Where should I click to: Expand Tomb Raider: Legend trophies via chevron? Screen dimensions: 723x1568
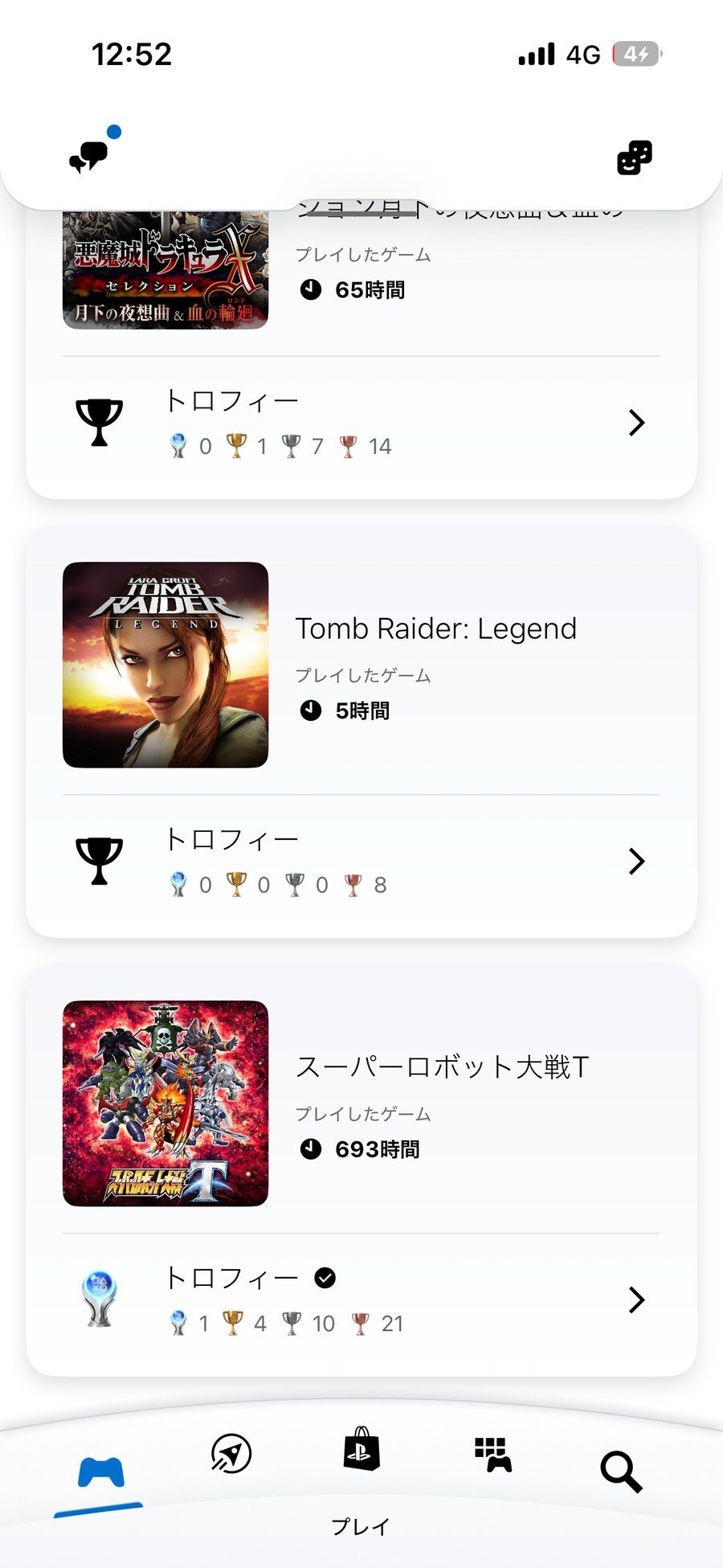point(635,861)
